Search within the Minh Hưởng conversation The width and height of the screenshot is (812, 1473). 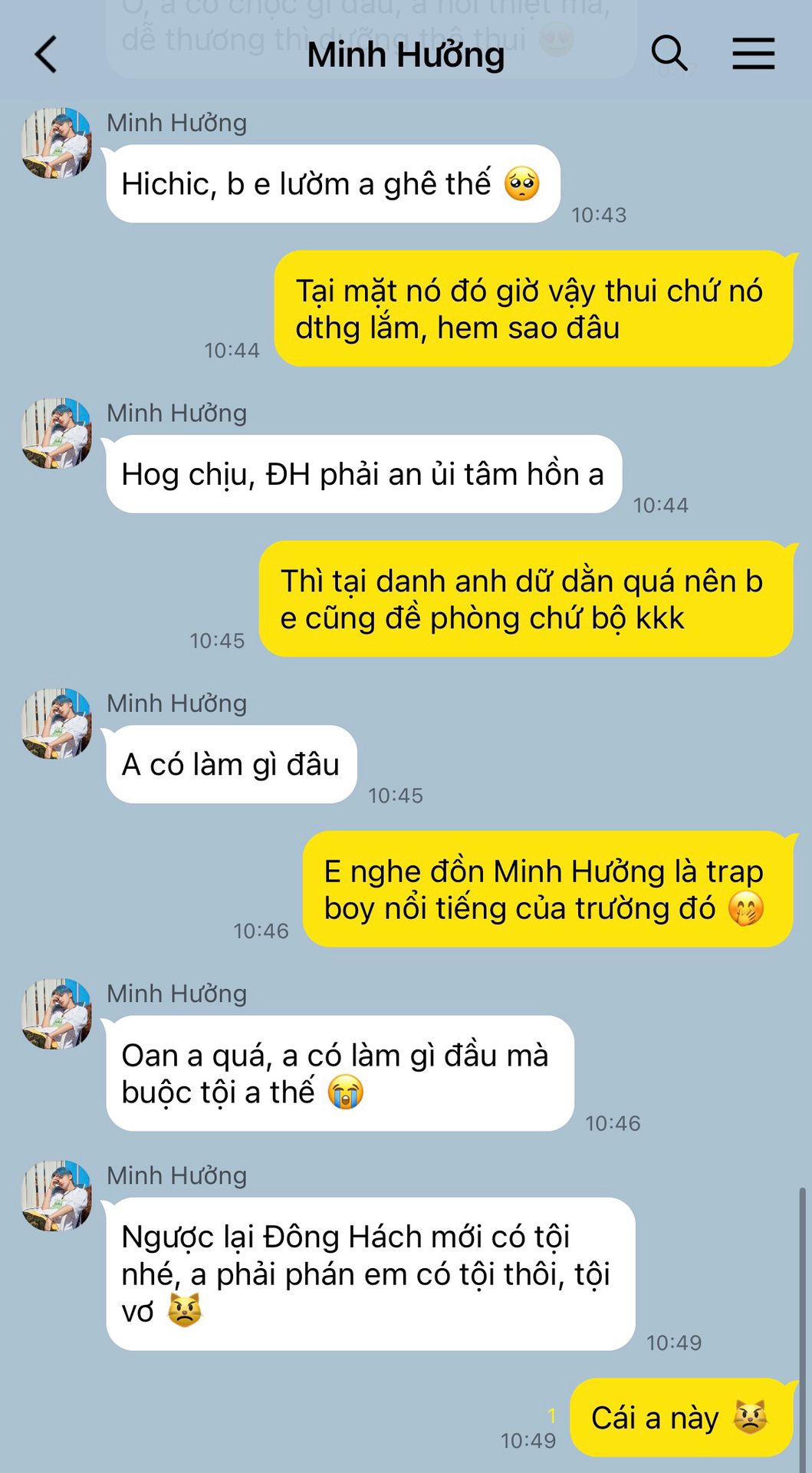(x=669, y=54)
